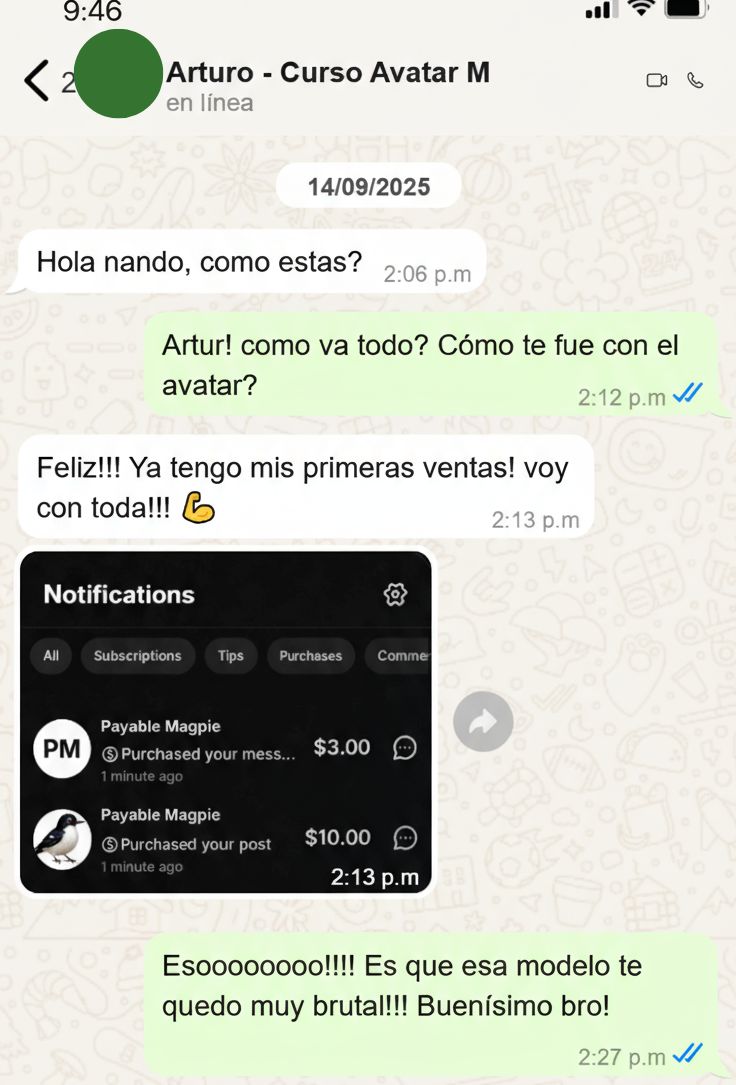
Task: Go back to the chat list
Action: (x=36, y=81)
